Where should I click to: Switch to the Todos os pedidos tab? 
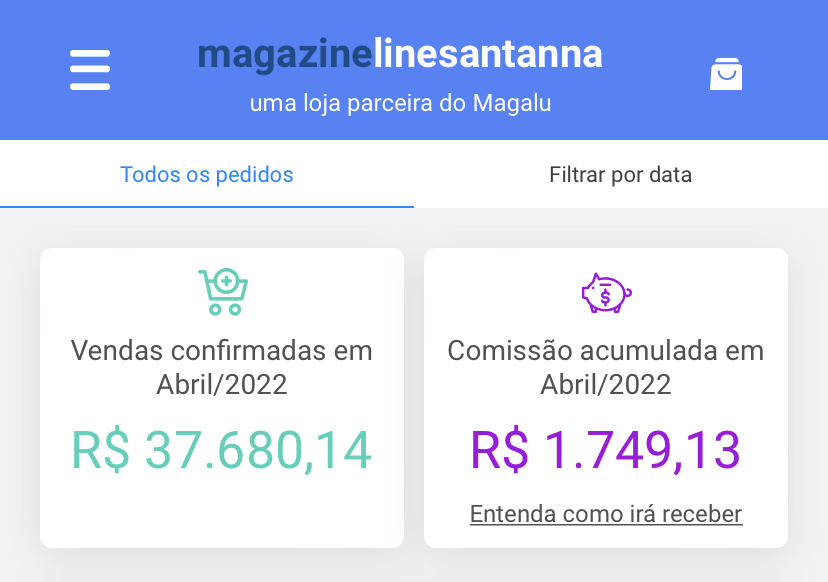[x=207, y=175]
